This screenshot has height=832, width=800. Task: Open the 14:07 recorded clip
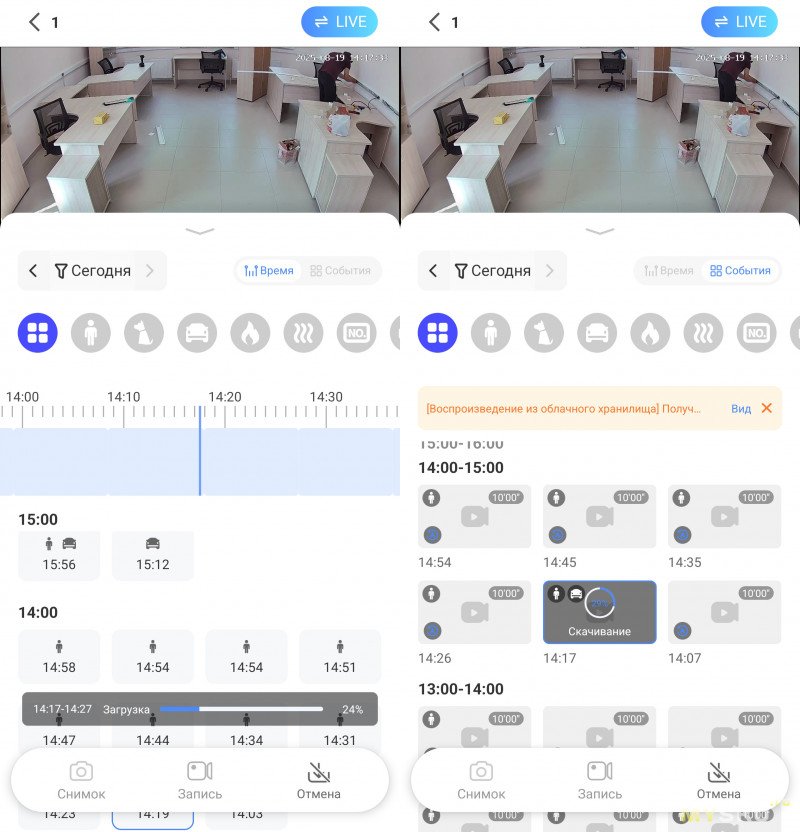point(724,612)
